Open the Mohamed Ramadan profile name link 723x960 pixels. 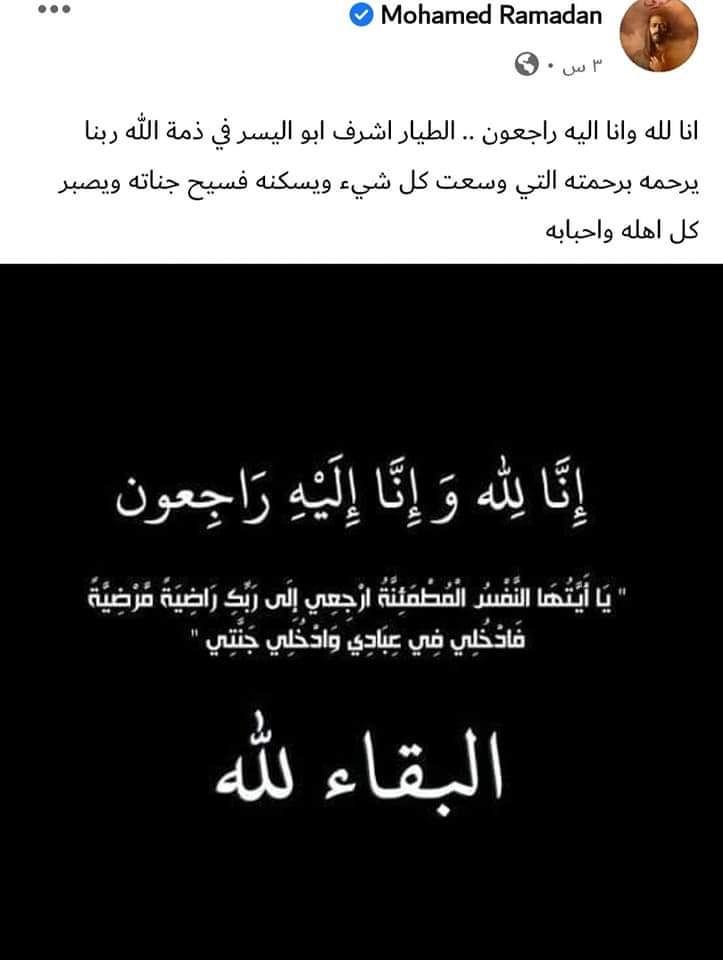click(x=492, y=15)
